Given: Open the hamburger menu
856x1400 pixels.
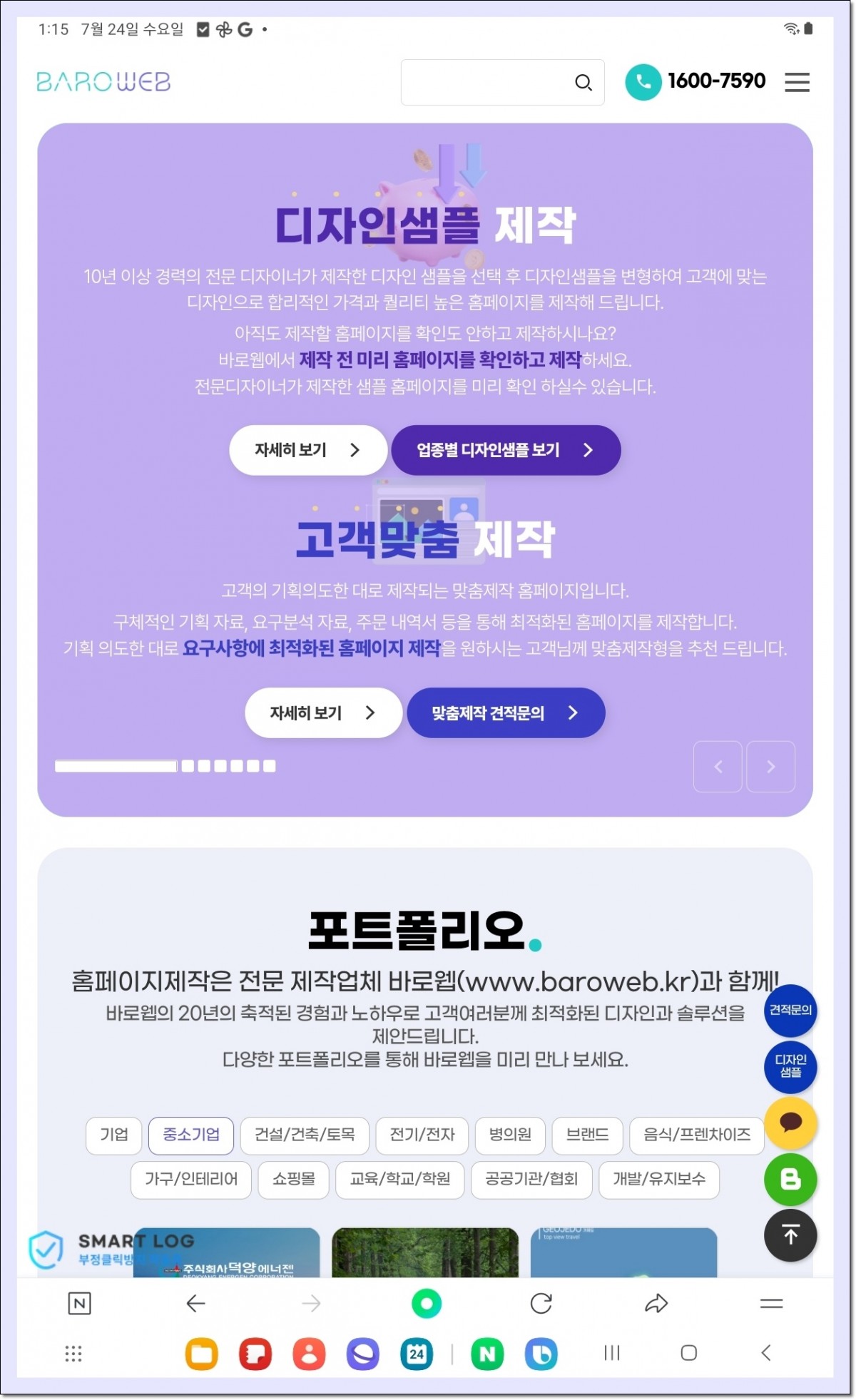Looking at the screenshot, I should 797,82.
